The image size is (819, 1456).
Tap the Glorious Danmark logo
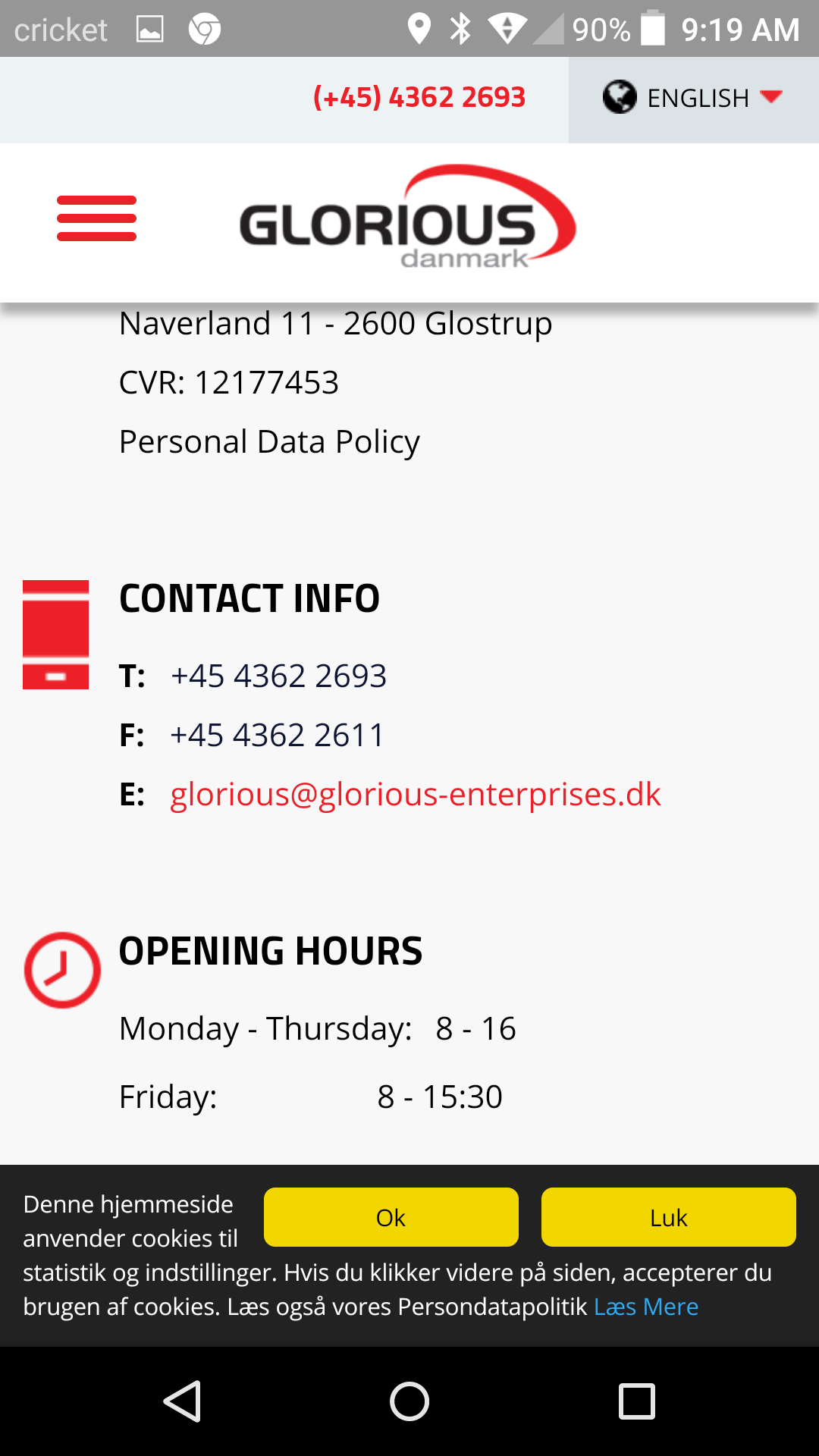click(407, 217)
